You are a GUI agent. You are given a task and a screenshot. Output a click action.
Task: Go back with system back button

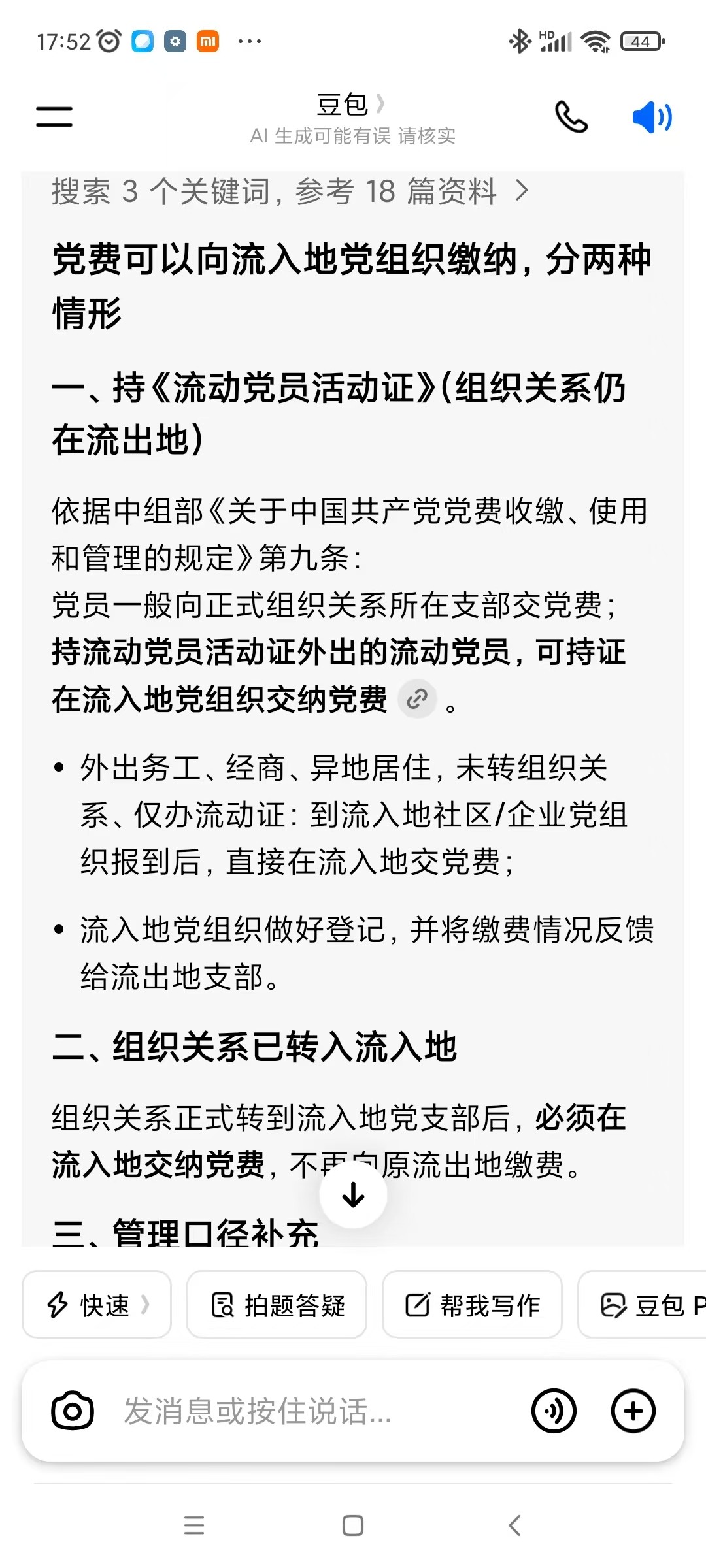pos(514,1526)
